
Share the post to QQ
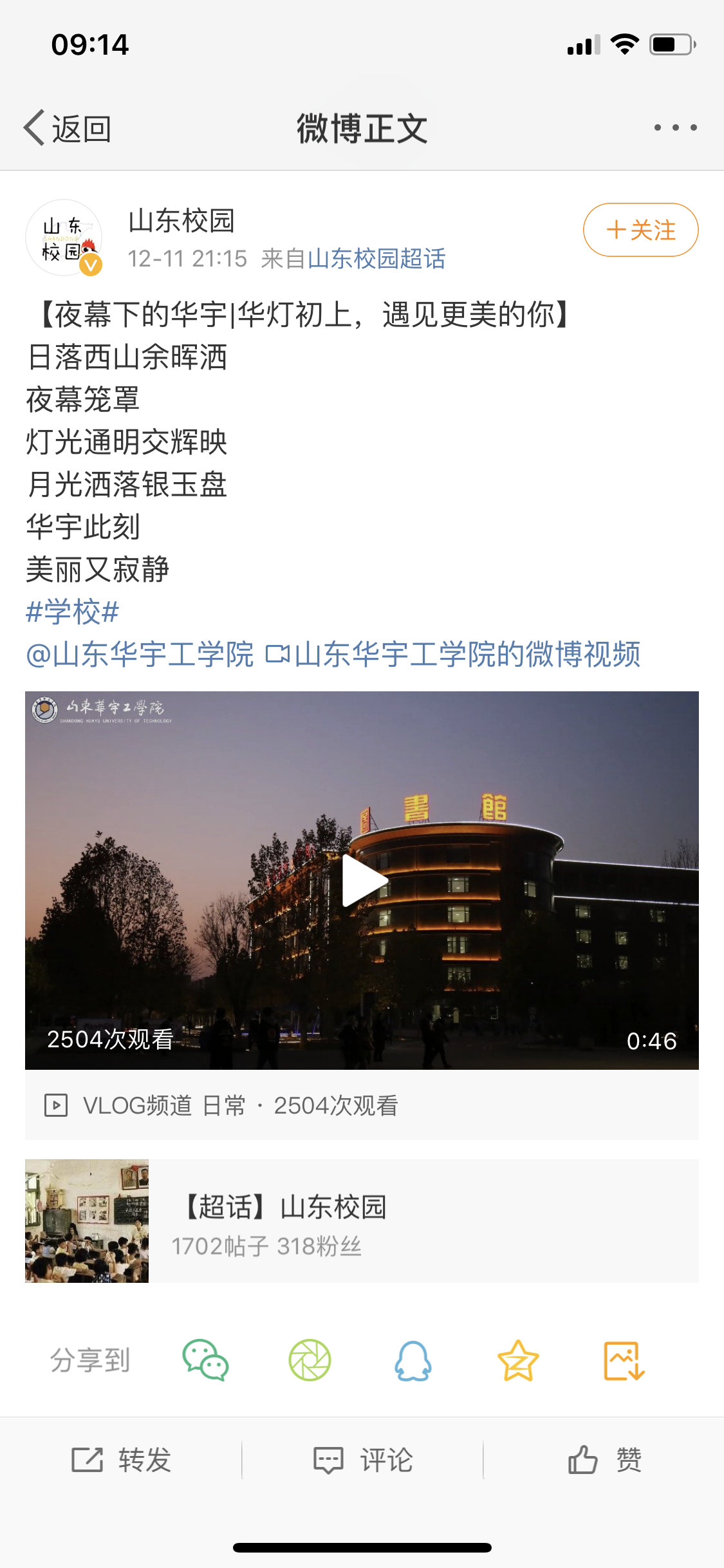pyautogui.click(x=413, y=1358)
